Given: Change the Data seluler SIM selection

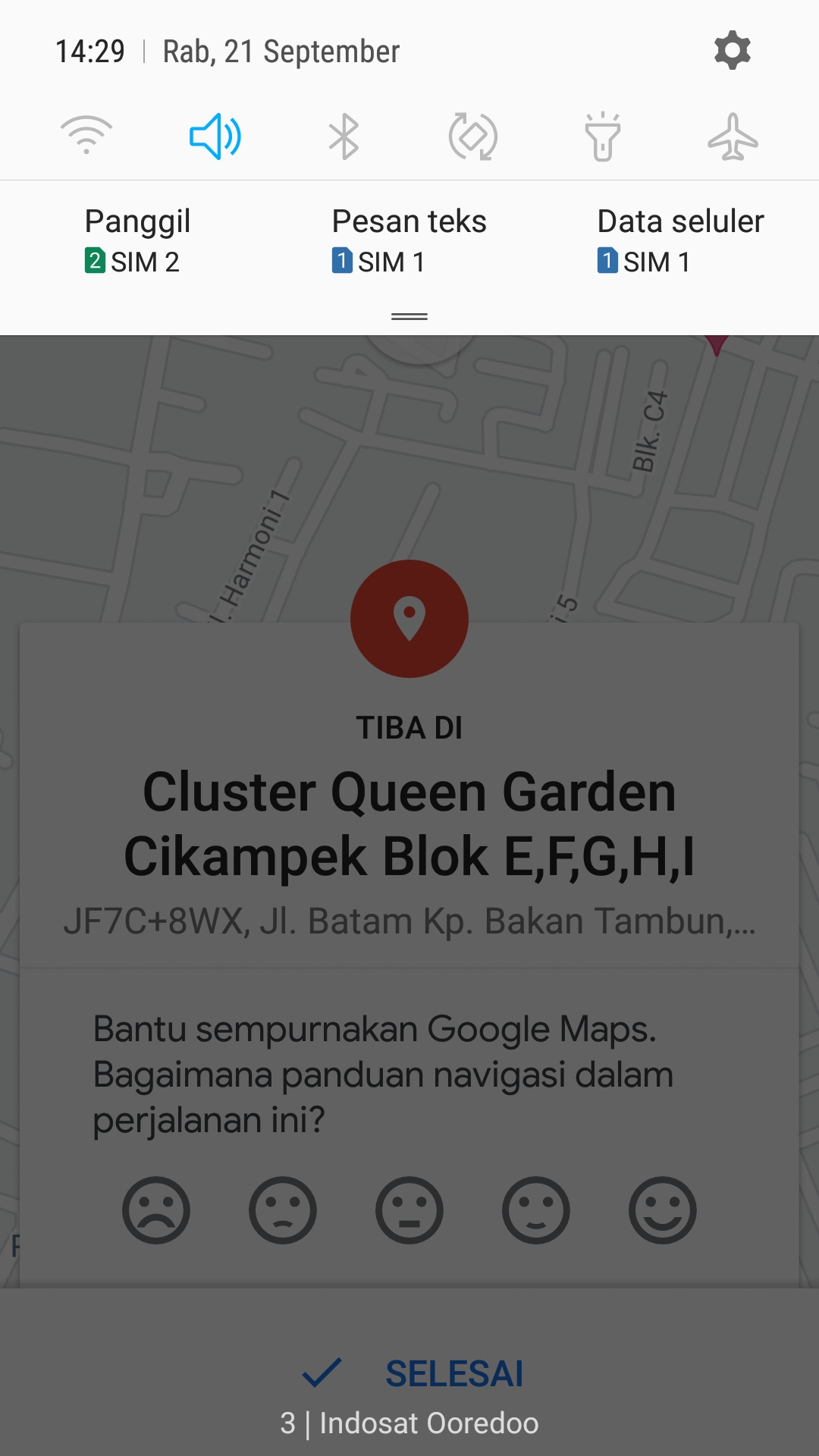Looking at the screenshot, I should coord(680,241).
